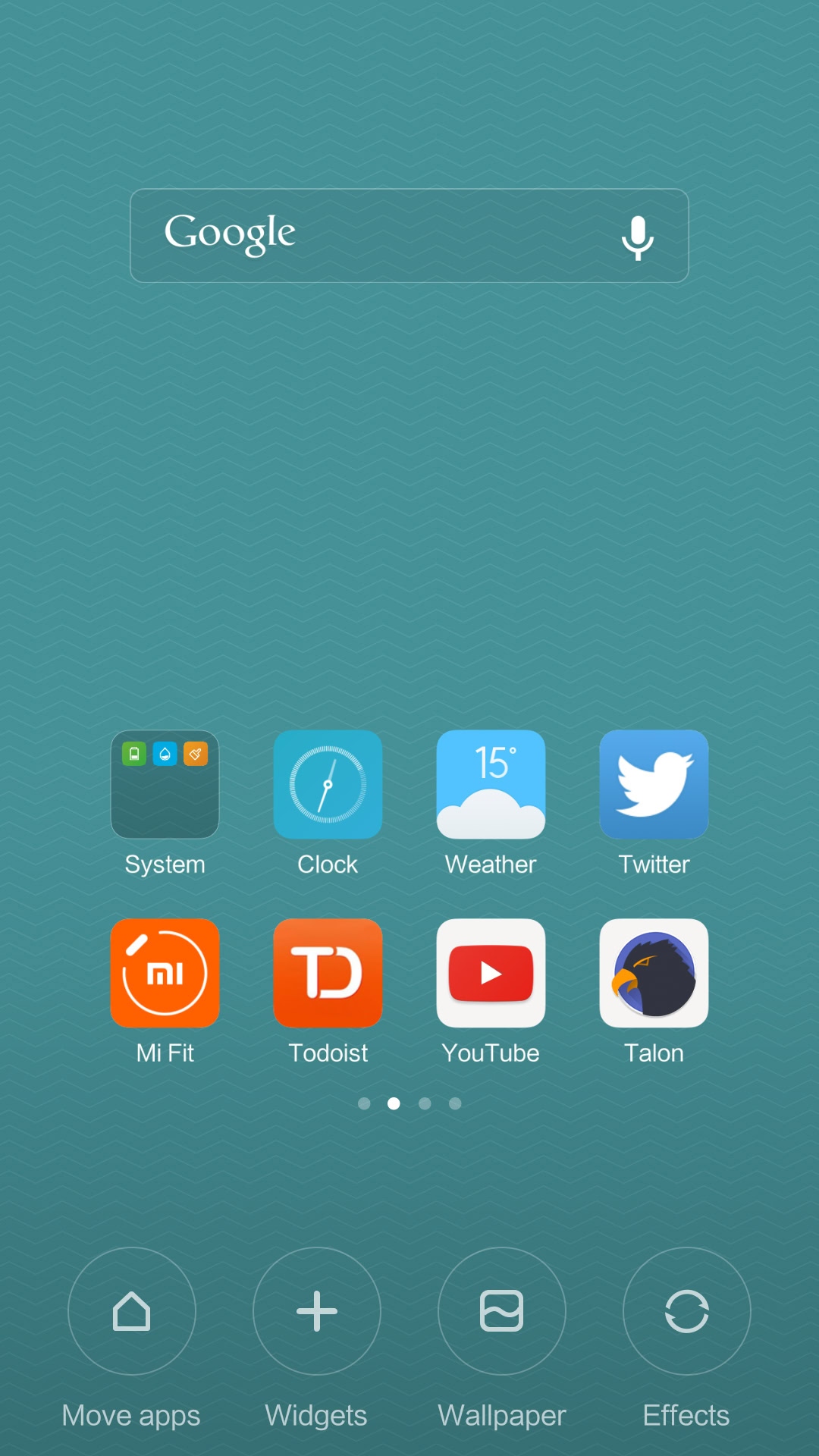Screen dimensions: 819x1456
Task: Select the Move apps option
Action: point(132,1311)
